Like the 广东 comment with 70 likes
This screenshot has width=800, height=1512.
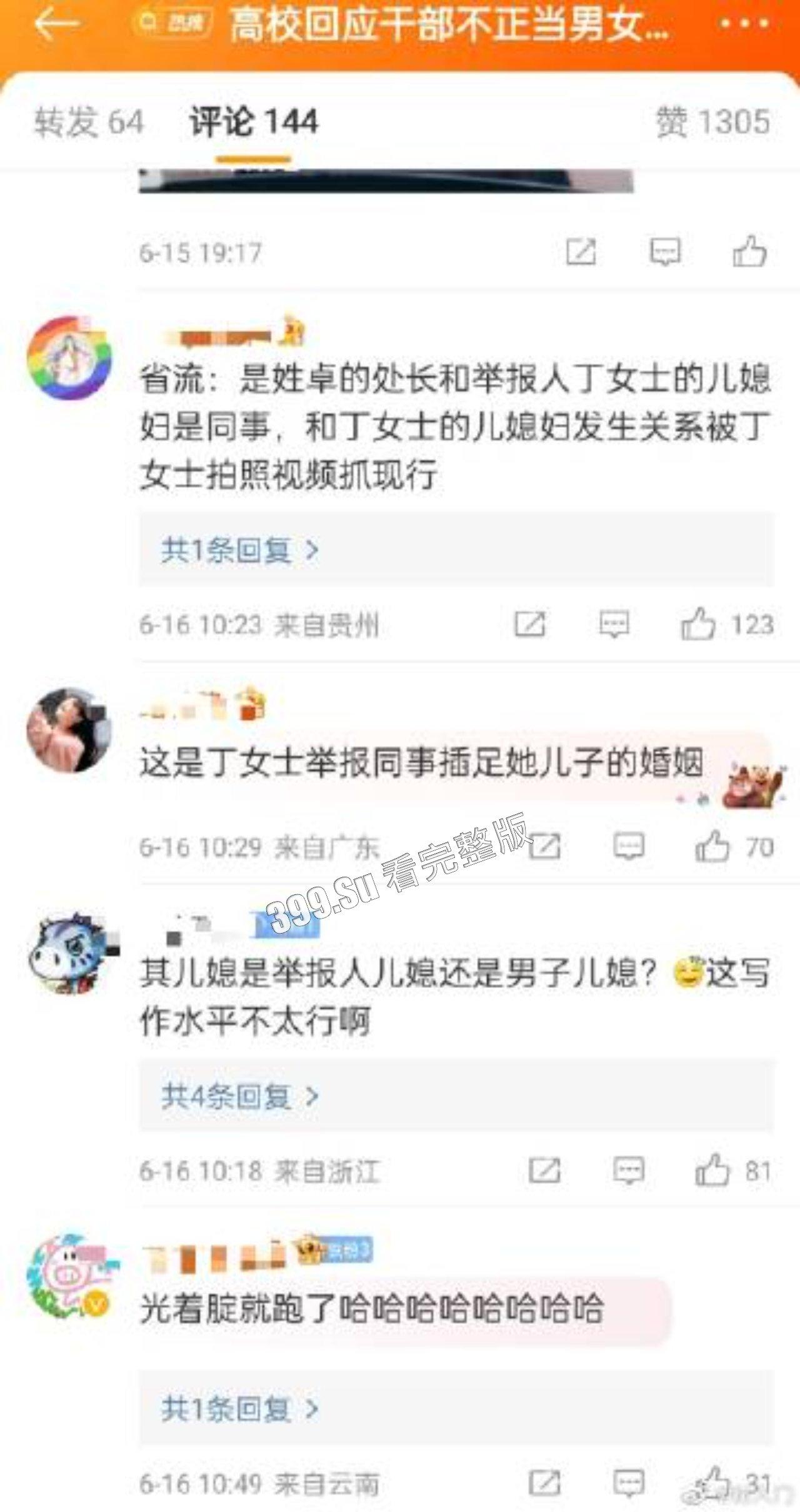712,847
